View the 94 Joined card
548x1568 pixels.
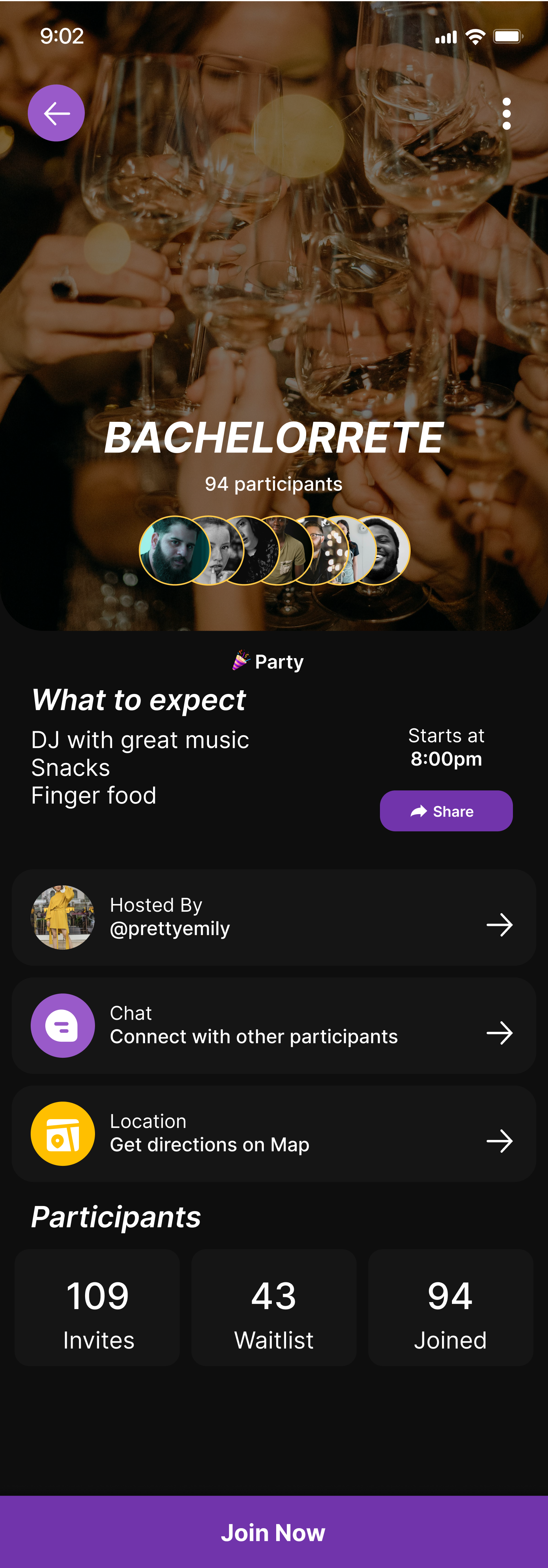pyautogui.click(x=450, y=1308)
